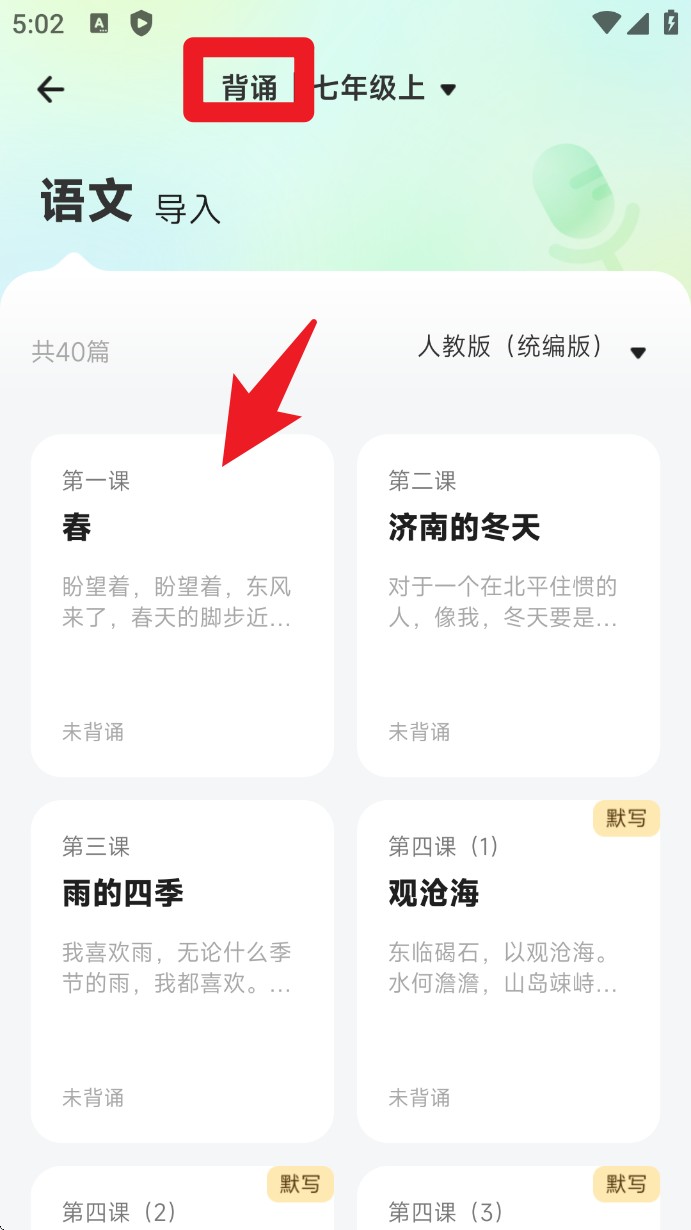The width and height of the screenshot is (691, 1230).
Task: Open the 七年级上 grade dropdown
Action: pos(385,89)
